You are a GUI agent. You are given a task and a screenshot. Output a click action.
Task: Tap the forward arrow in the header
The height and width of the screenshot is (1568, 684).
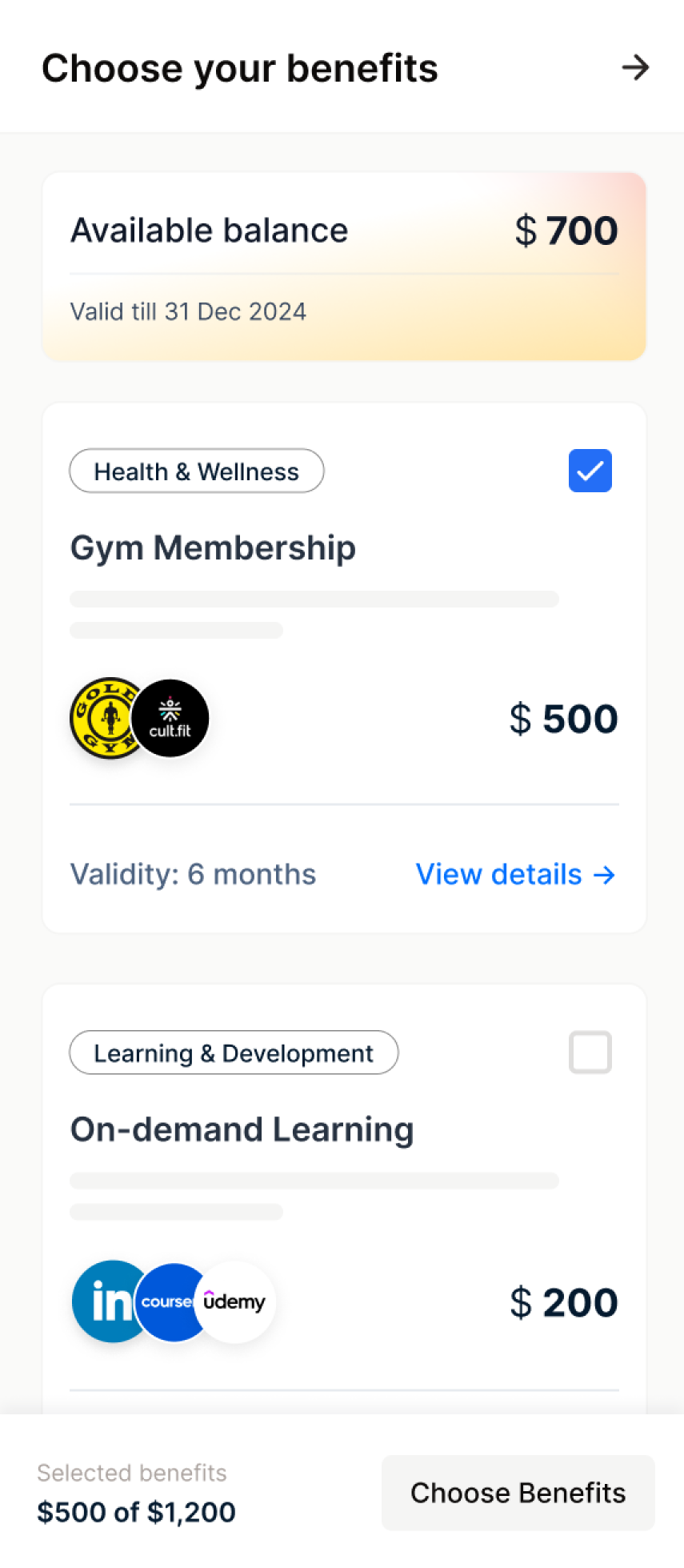[635, 67]
